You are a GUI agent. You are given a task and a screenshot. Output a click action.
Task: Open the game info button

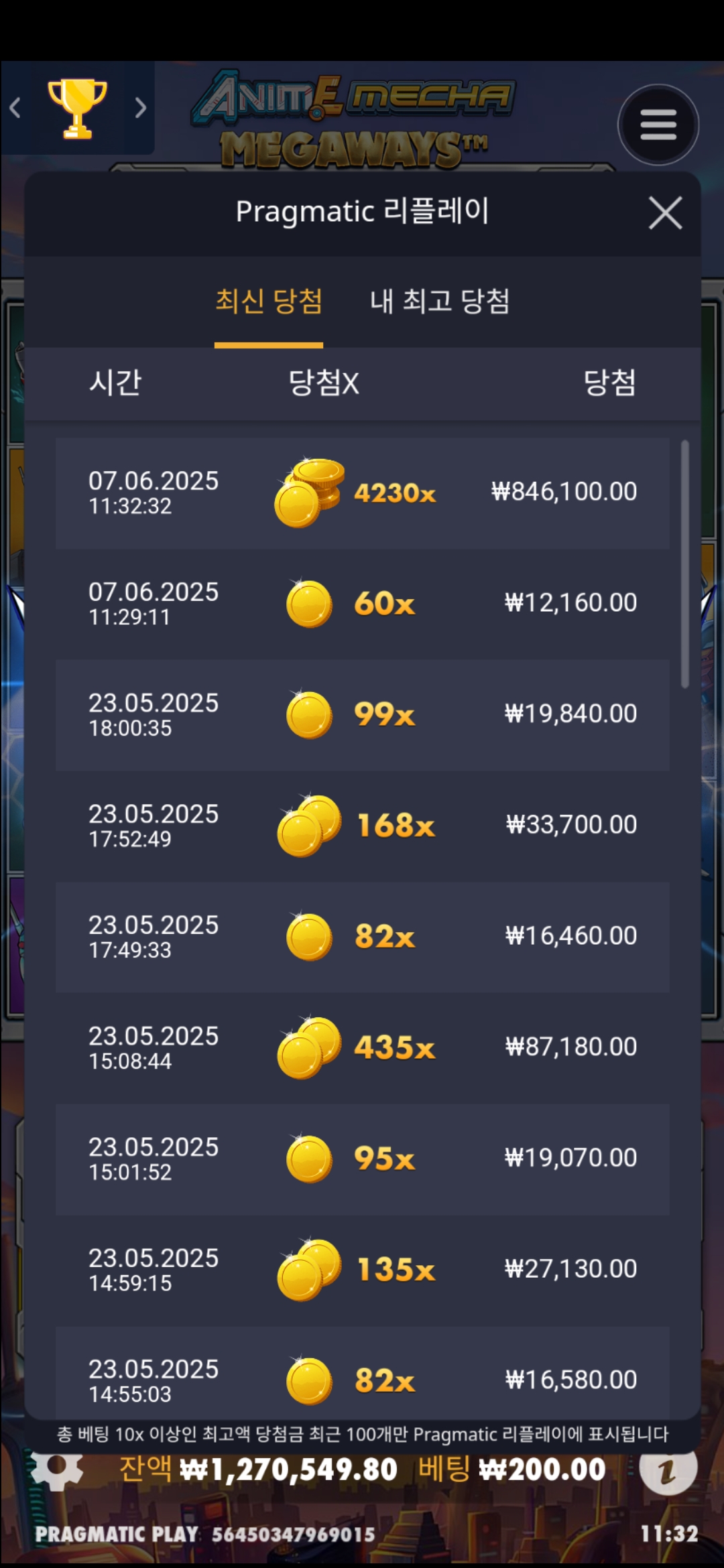tap(668, 1470)
